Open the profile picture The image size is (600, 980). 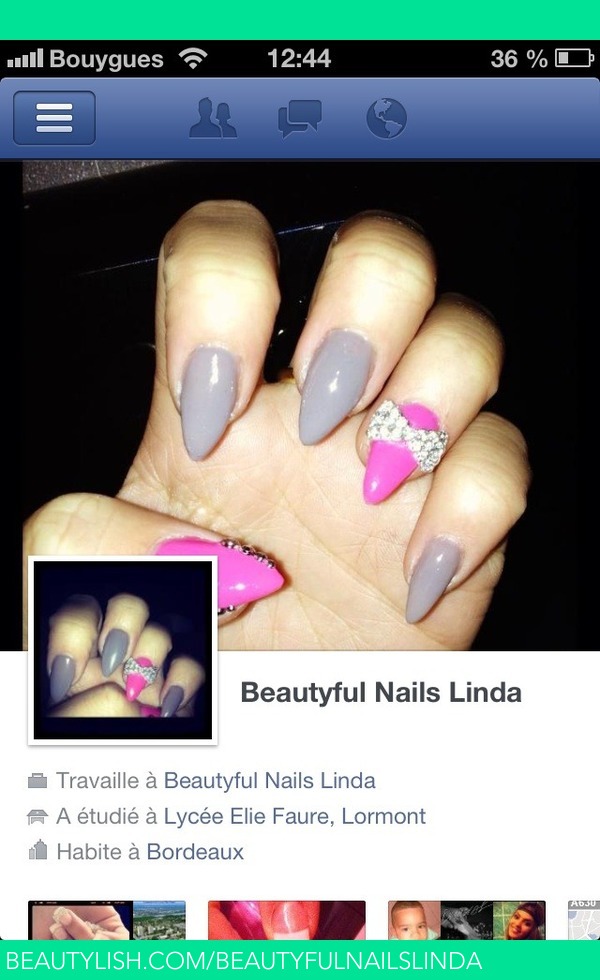(123, 650)
